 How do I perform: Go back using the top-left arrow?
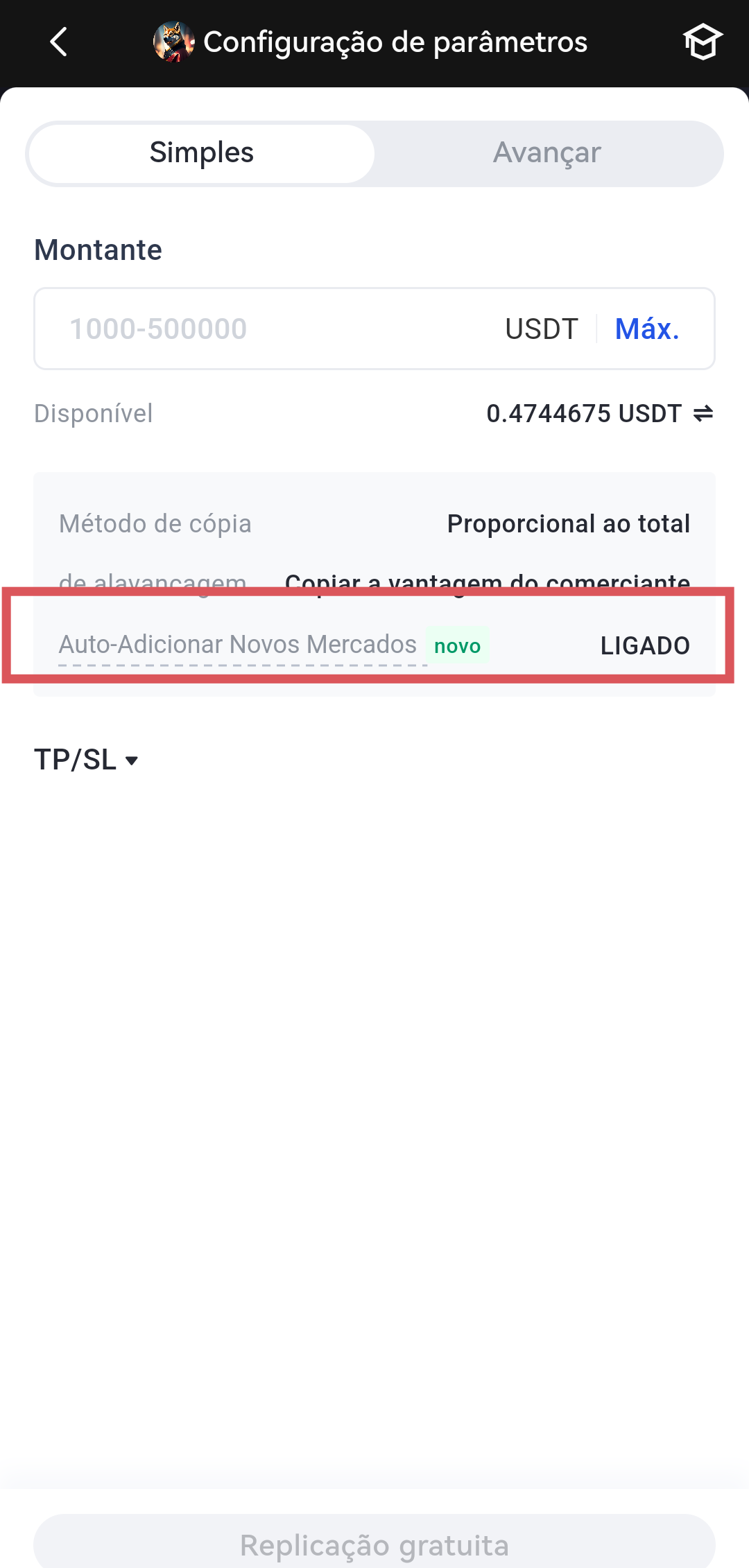[x=59, y=42]
